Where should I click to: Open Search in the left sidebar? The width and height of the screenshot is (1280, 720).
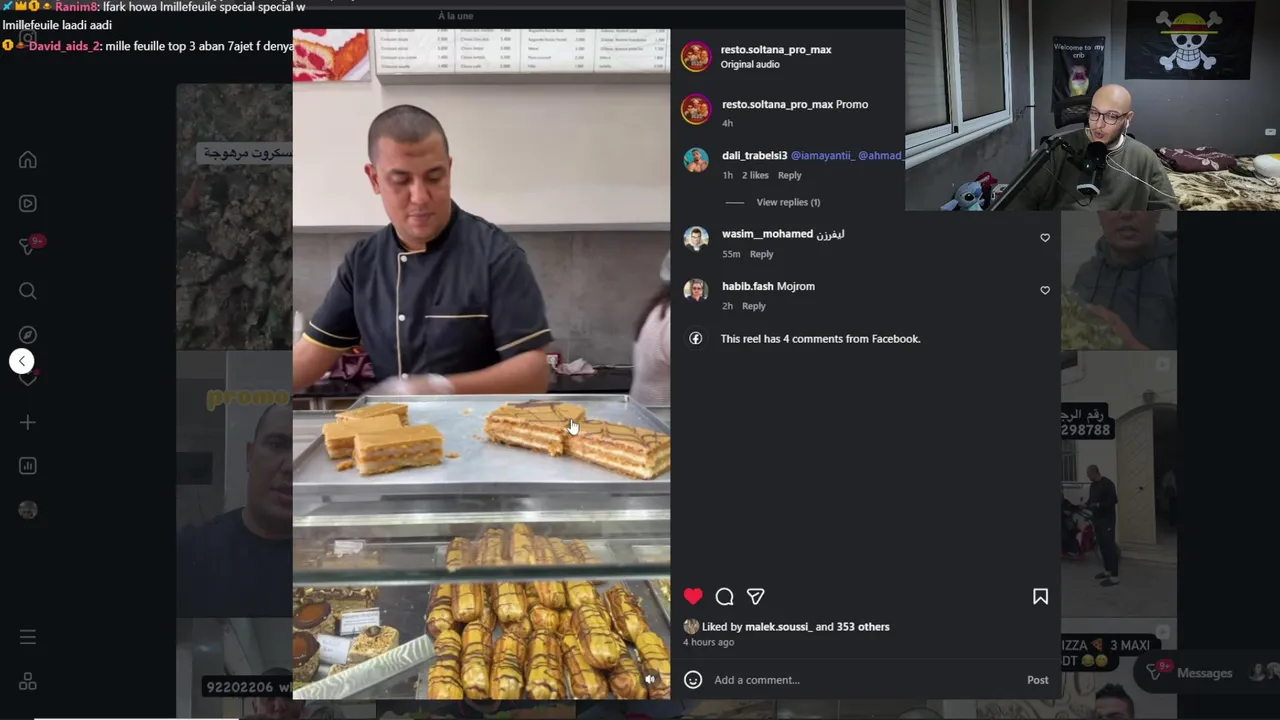pos(28,291)
